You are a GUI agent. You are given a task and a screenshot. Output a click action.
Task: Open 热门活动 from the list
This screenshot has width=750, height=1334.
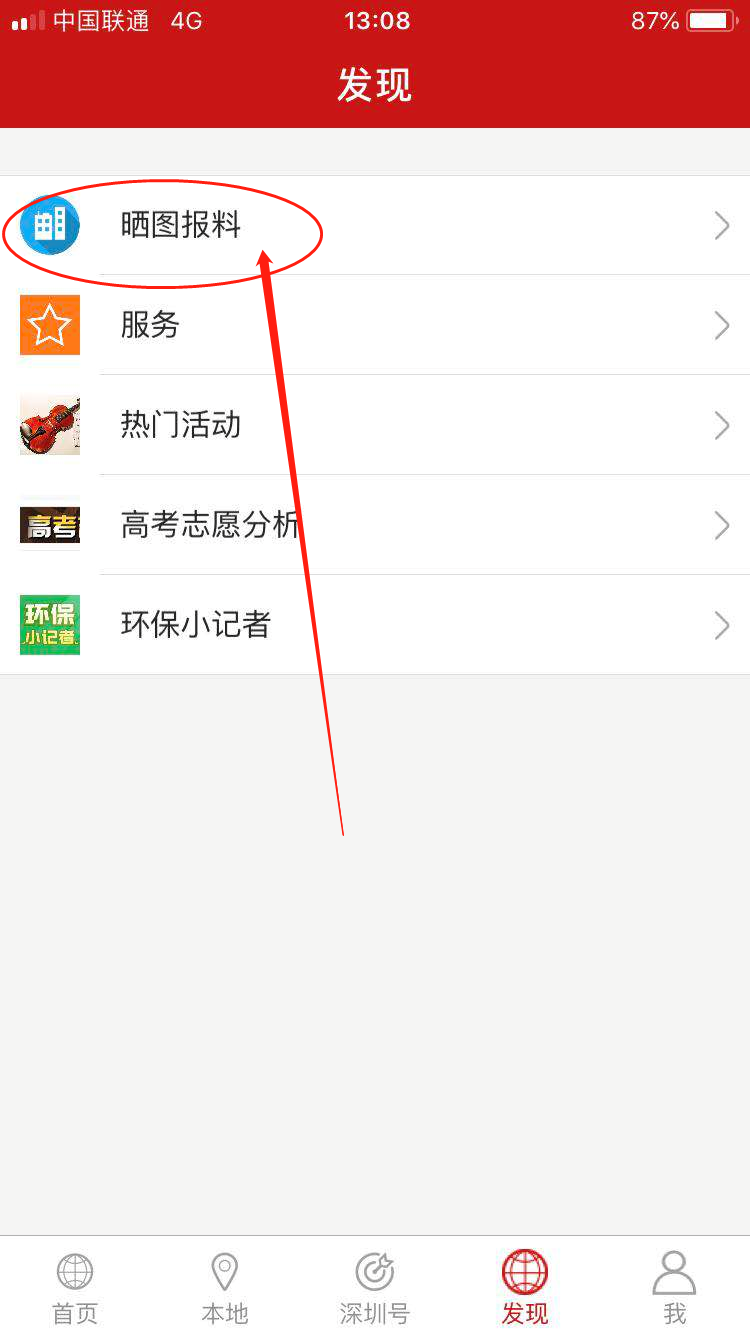point(375,425)
